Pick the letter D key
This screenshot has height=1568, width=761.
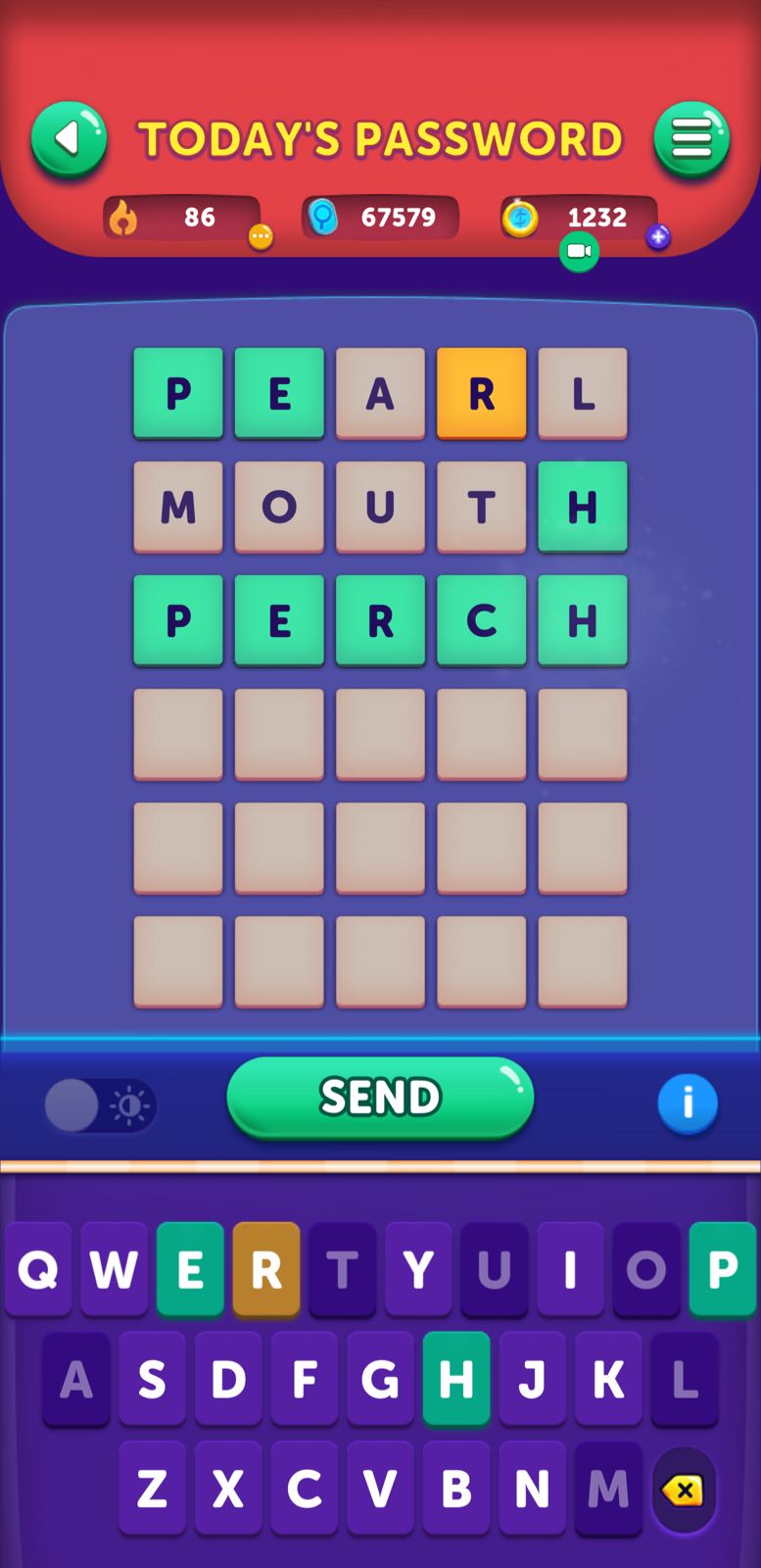pyautogui.click(x=228, y=1380)
